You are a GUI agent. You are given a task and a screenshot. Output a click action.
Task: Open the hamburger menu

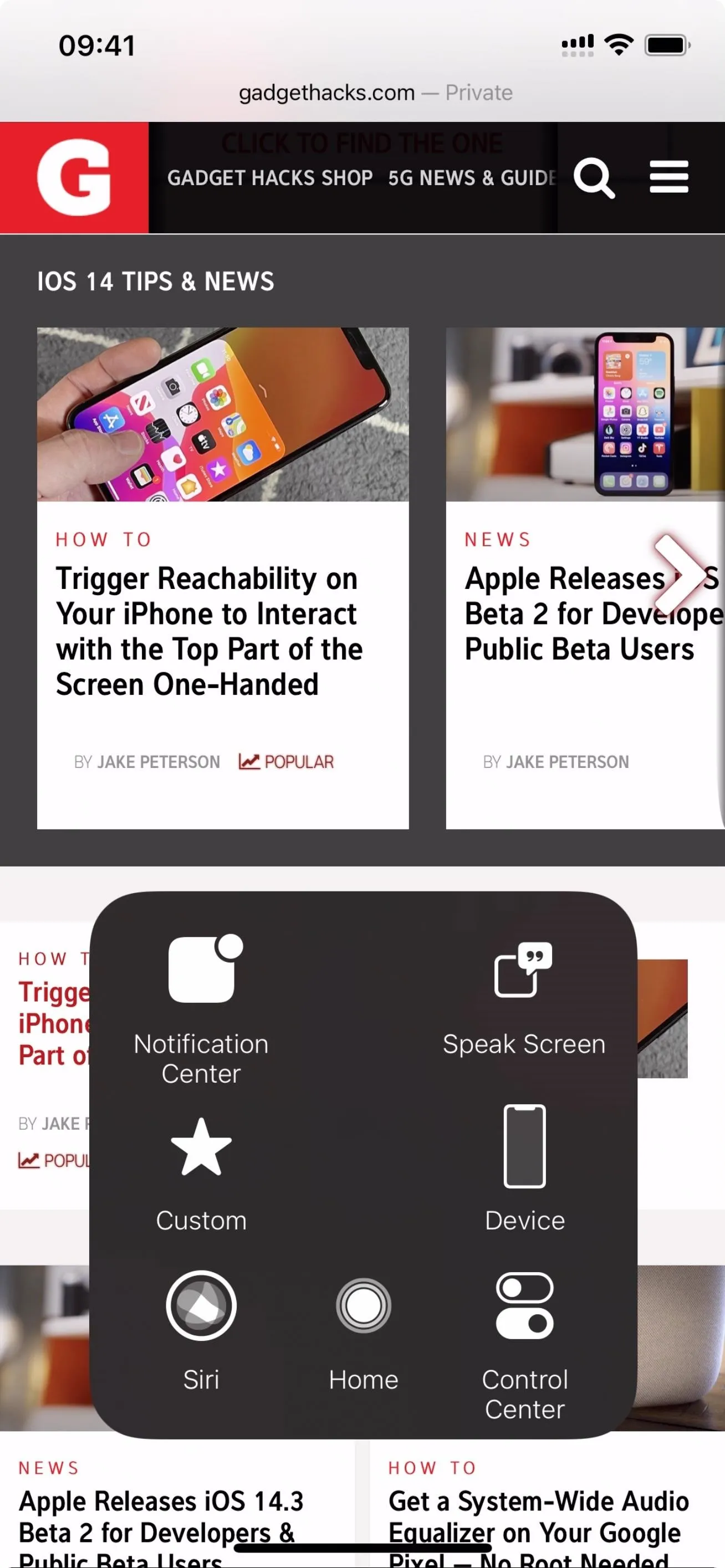pyautogui.click(x=668, y=177)
